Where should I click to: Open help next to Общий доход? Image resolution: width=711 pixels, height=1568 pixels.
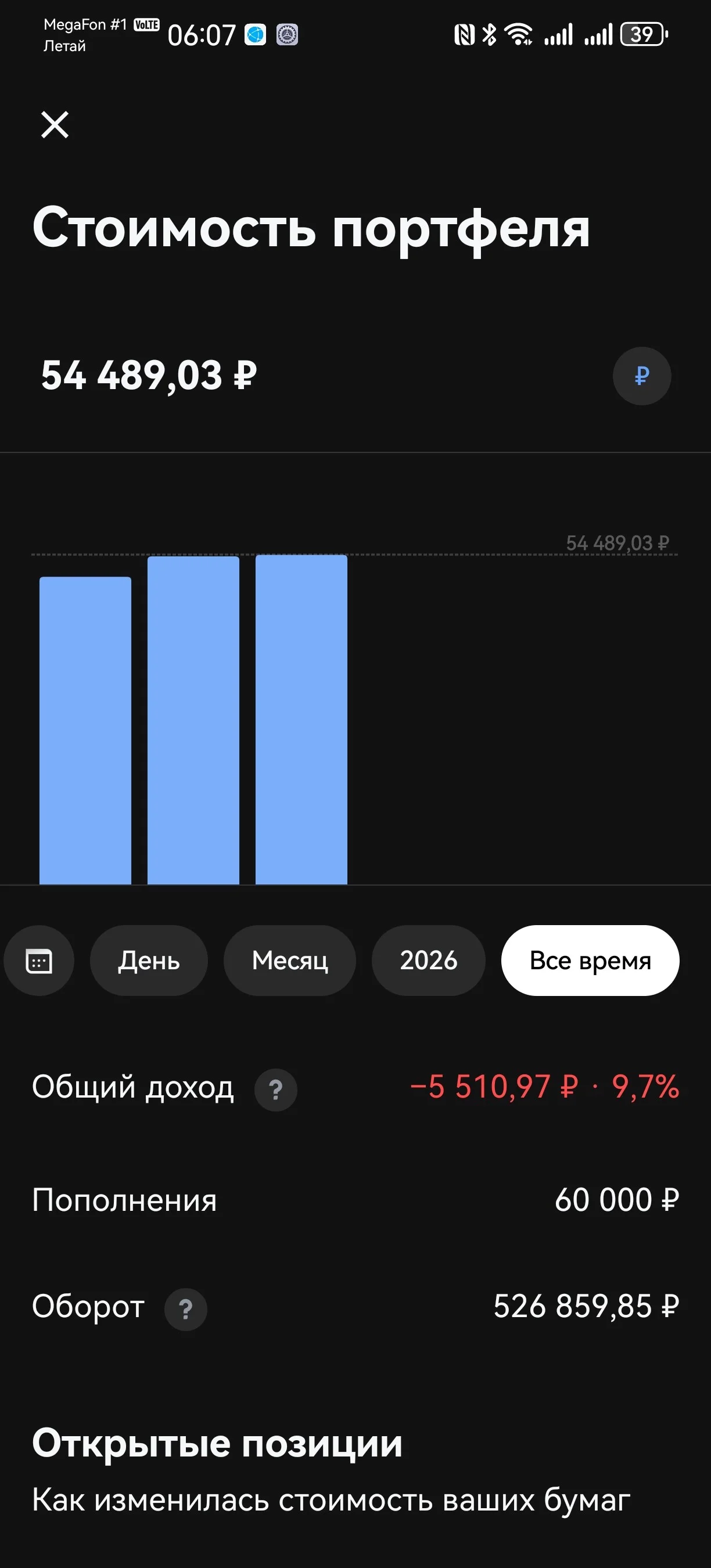coord(276,1089)
